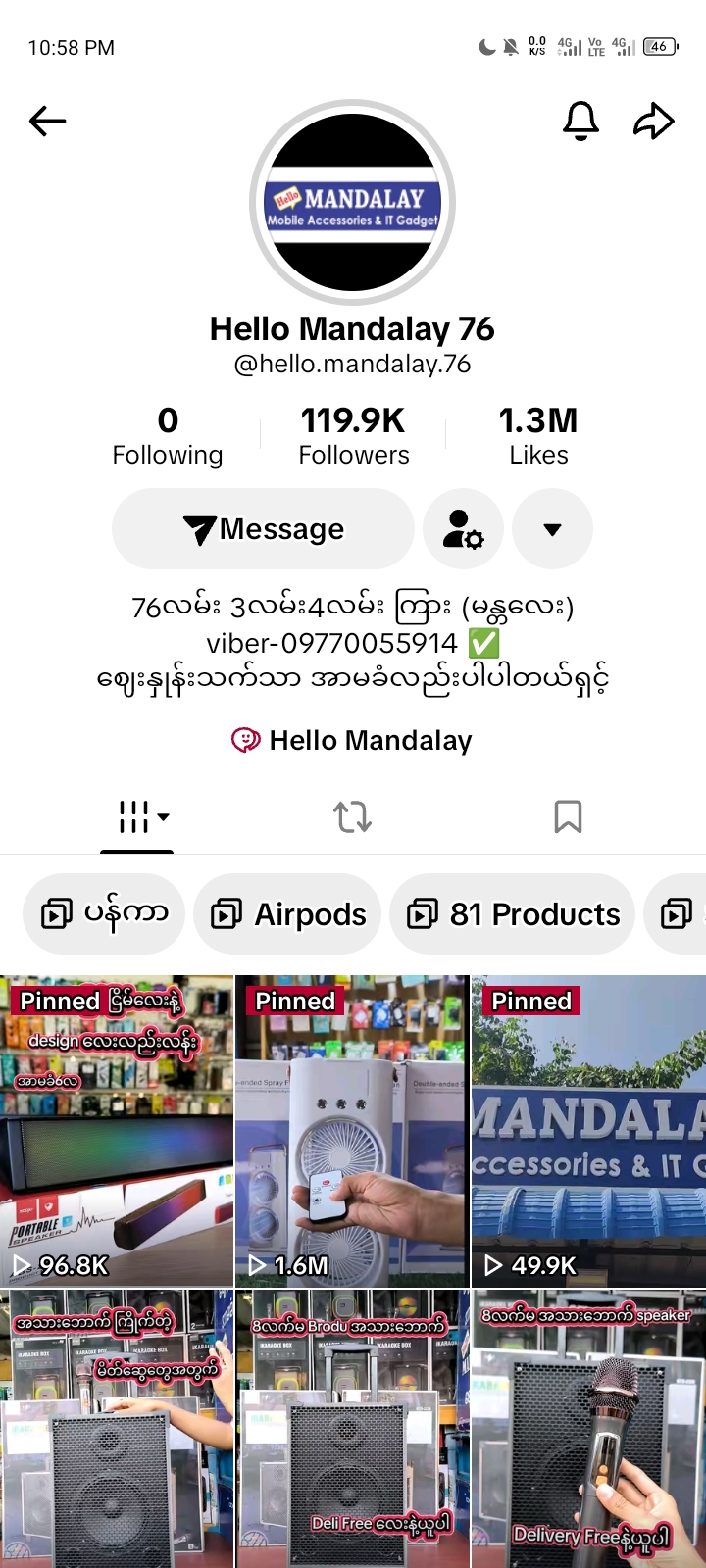Switch to the reposts tab

(352, 816)
